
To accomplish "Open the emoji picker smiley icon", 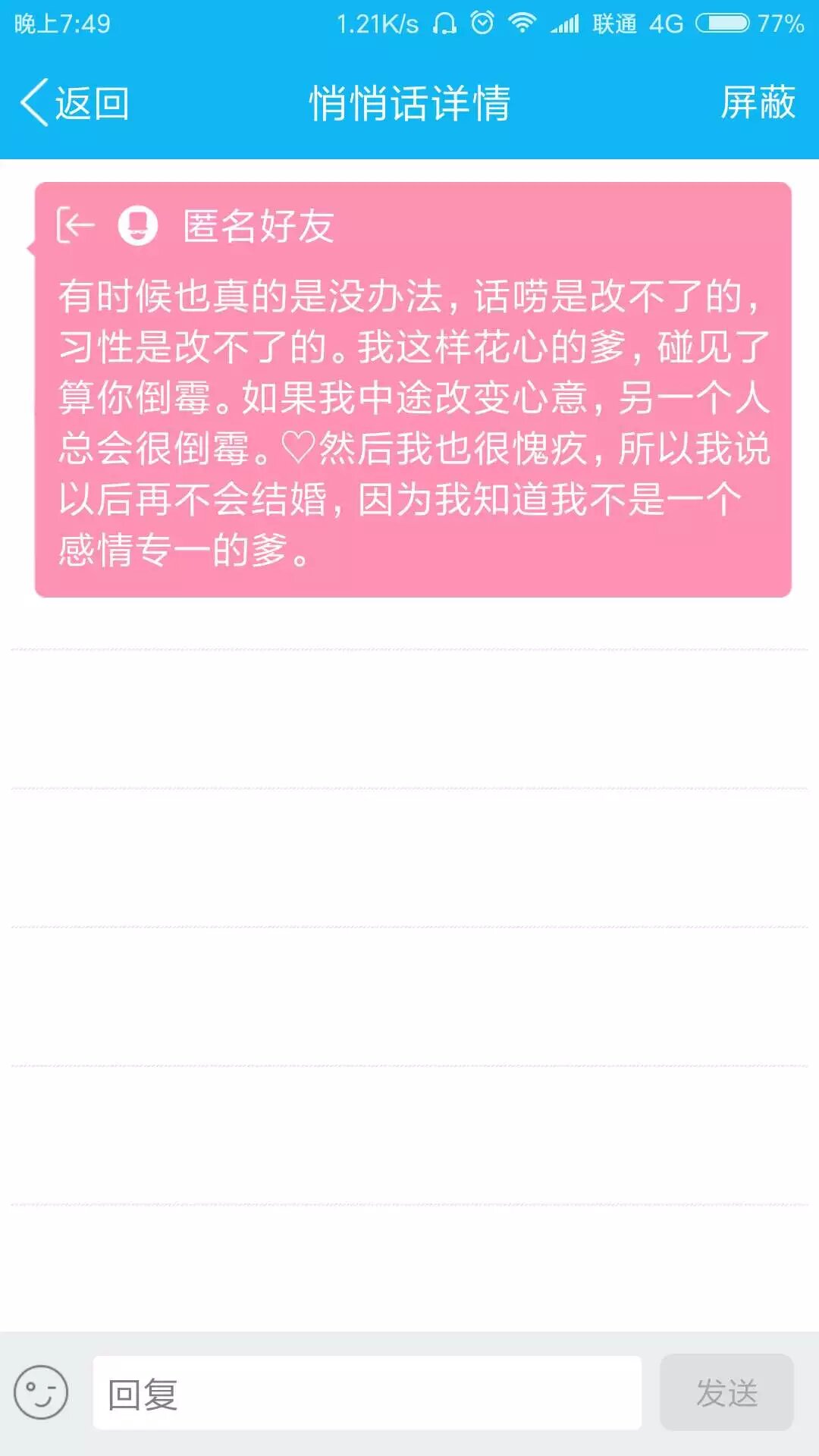I will 41,1392.
